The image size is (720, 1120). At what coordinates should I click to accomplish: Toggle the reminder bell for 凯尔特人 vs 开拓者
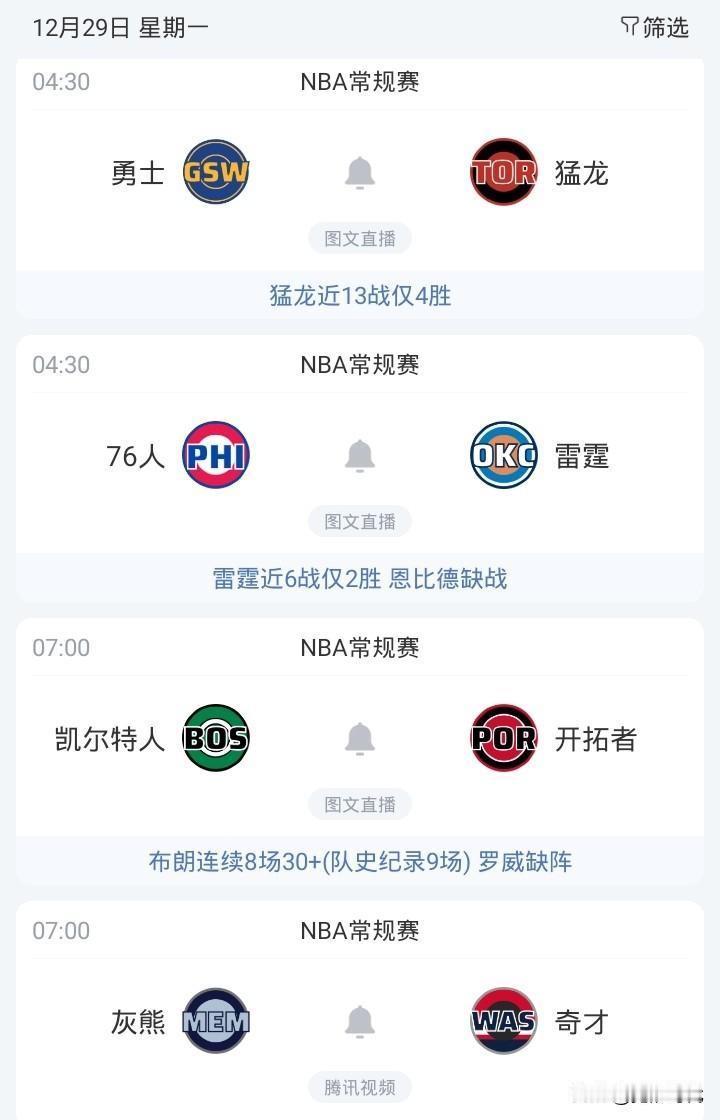[360, 738]
